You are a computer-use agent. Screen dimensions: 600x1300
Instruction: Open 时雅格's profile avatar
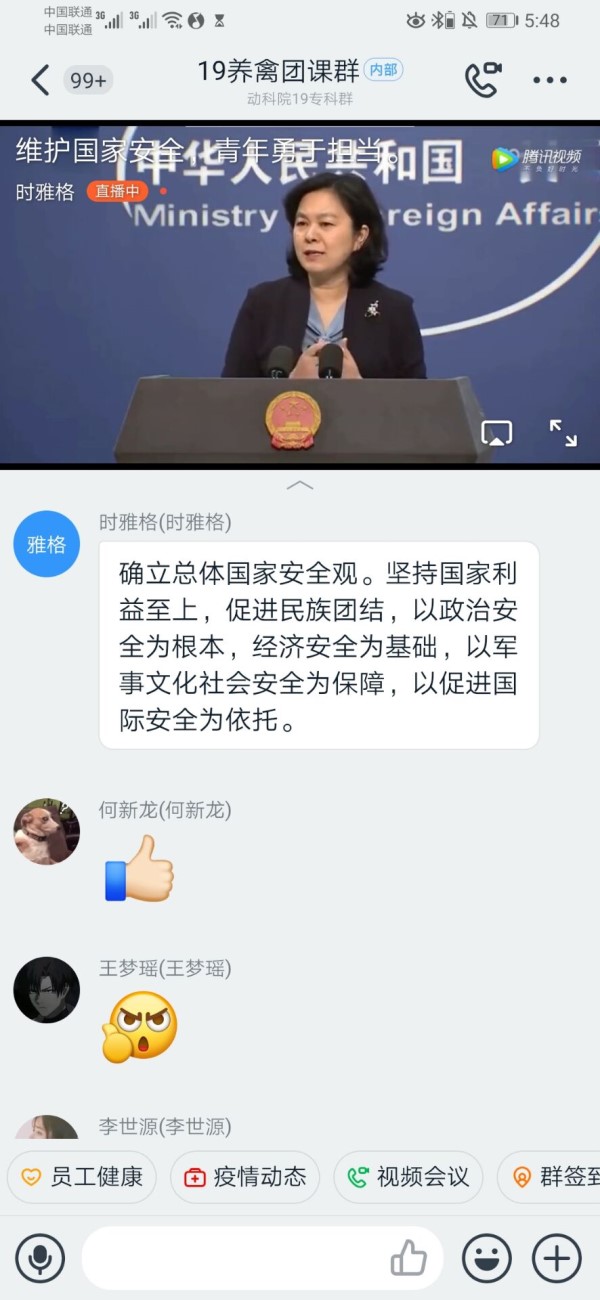[x=46, y=544]
